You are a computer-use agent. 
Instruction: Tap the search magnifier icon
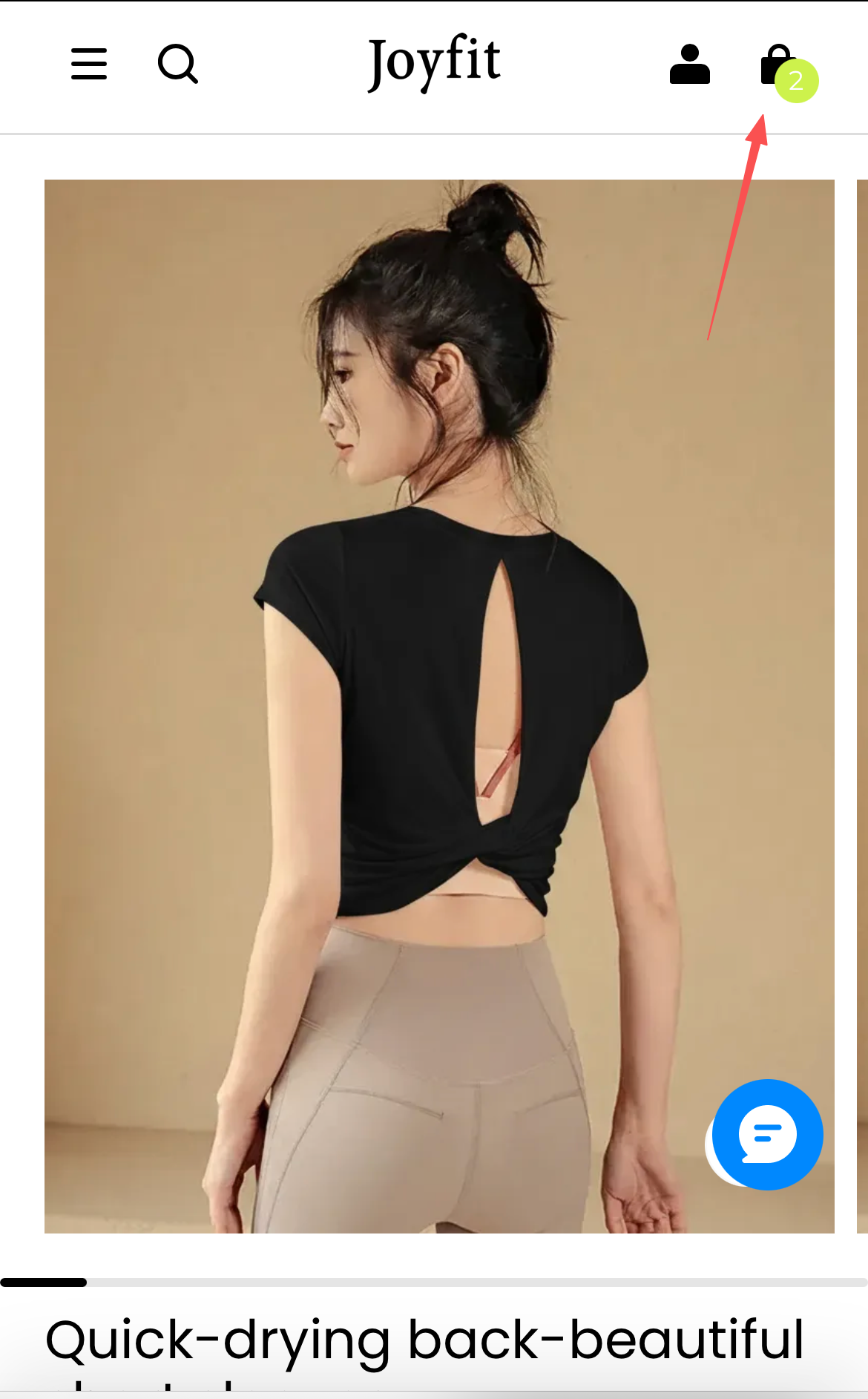[x=178, y=64]
